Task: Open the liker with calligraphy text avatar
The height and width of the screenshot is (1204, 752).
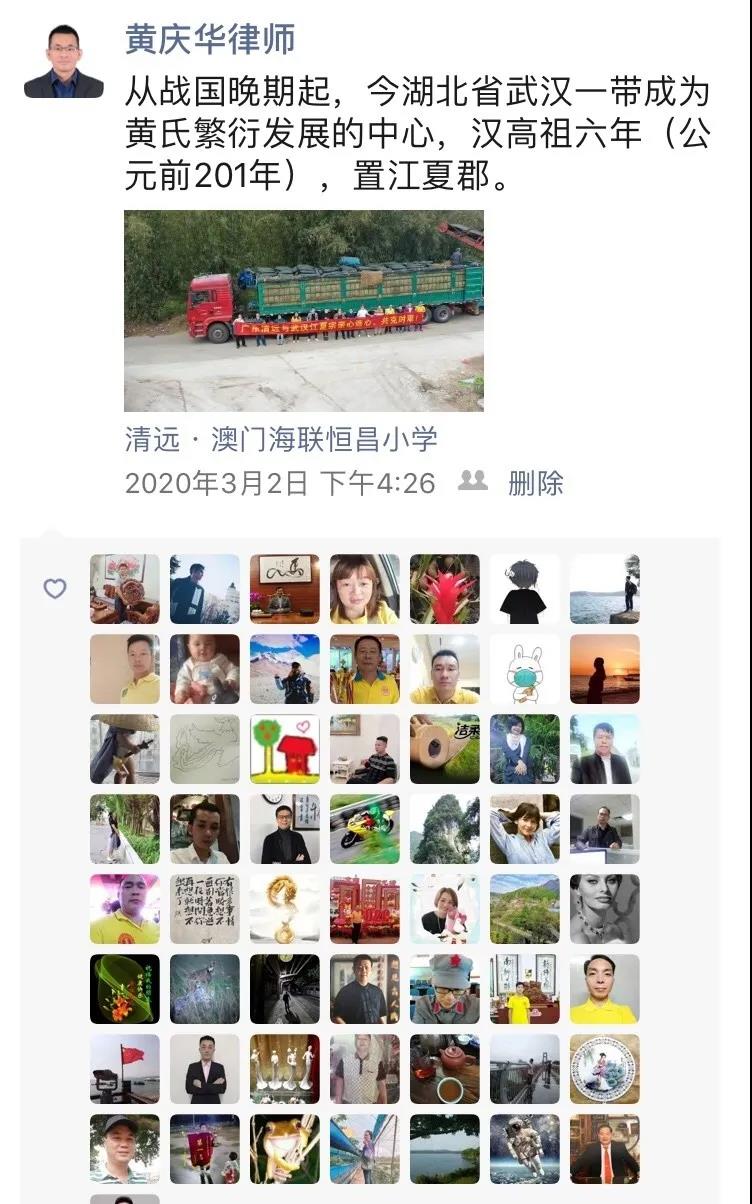Action: click(x=204, y=909)
